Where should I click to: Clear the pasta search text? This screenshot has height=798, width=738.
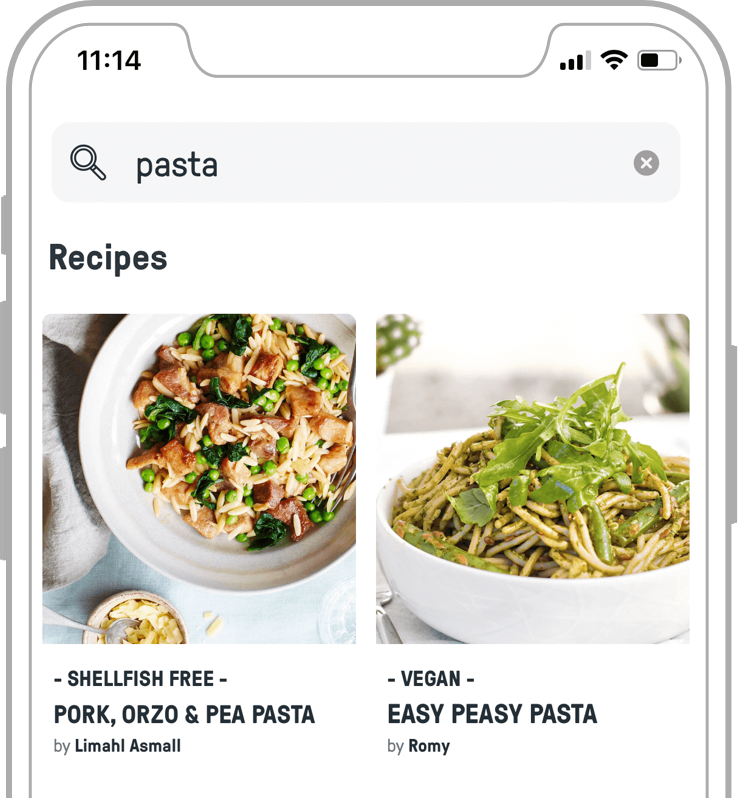[x=646, y=163]
